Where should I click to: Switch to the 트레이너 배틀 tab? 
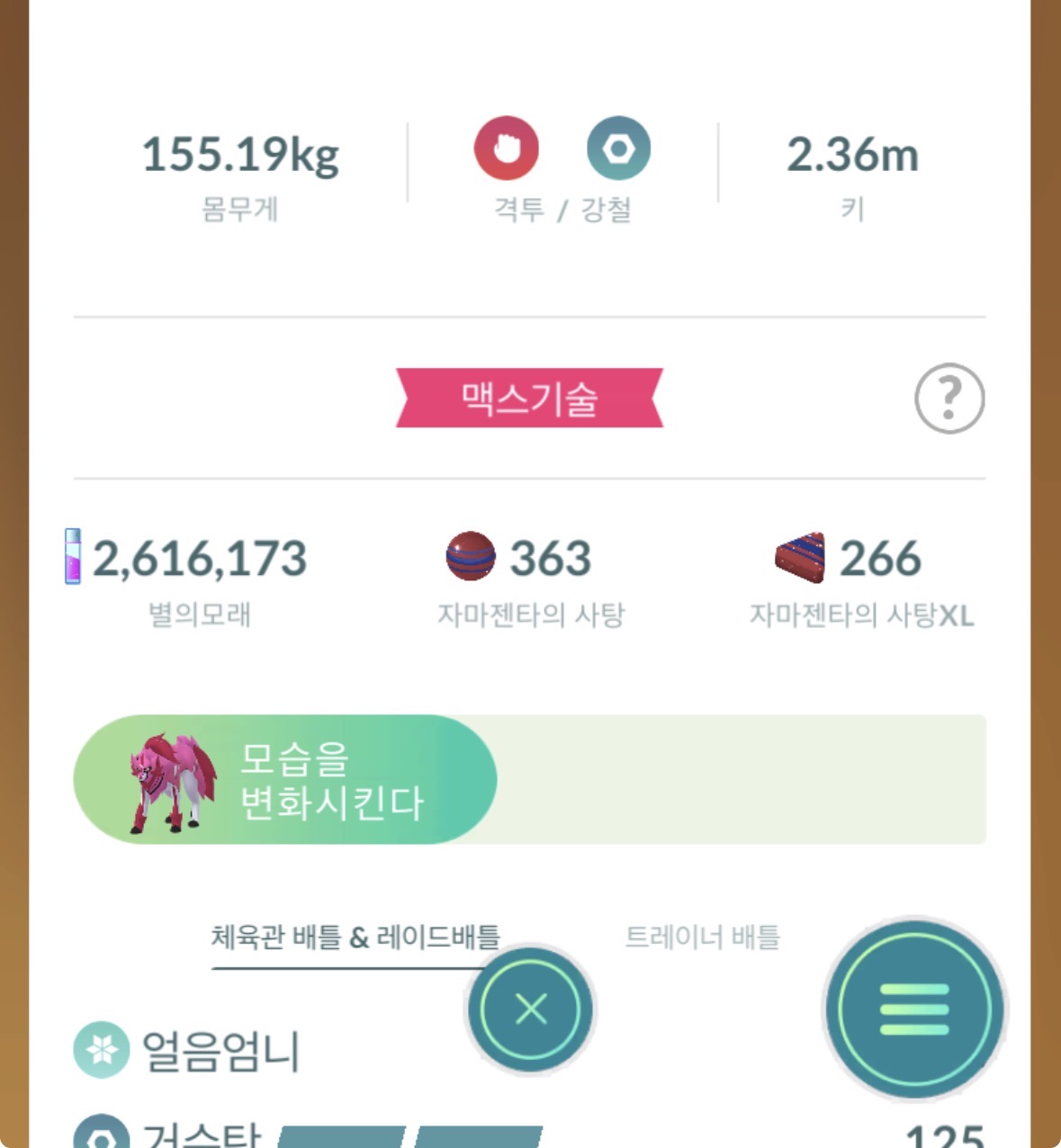pos(702,937)
